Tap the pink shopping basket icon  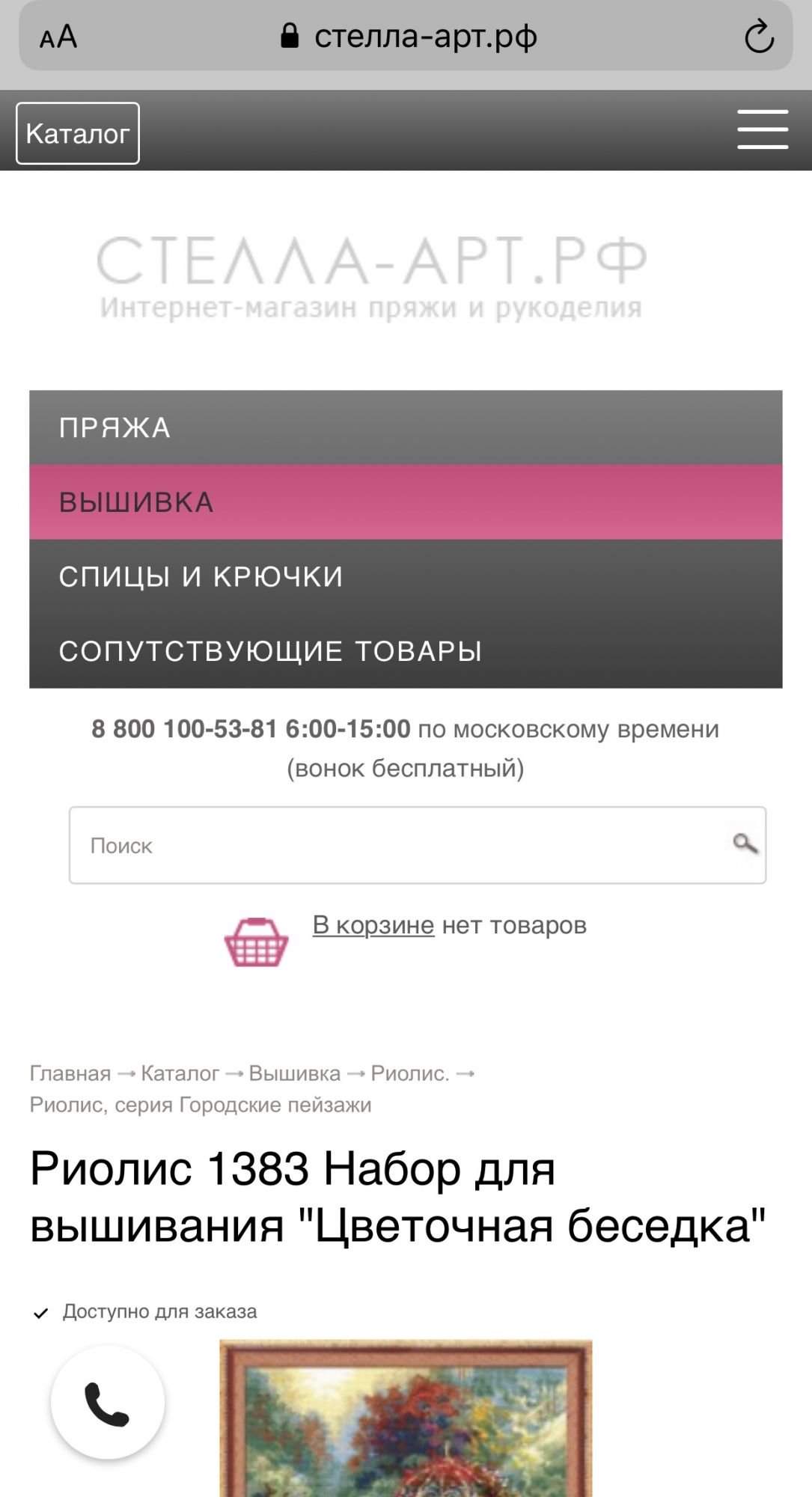coord(256,942)
